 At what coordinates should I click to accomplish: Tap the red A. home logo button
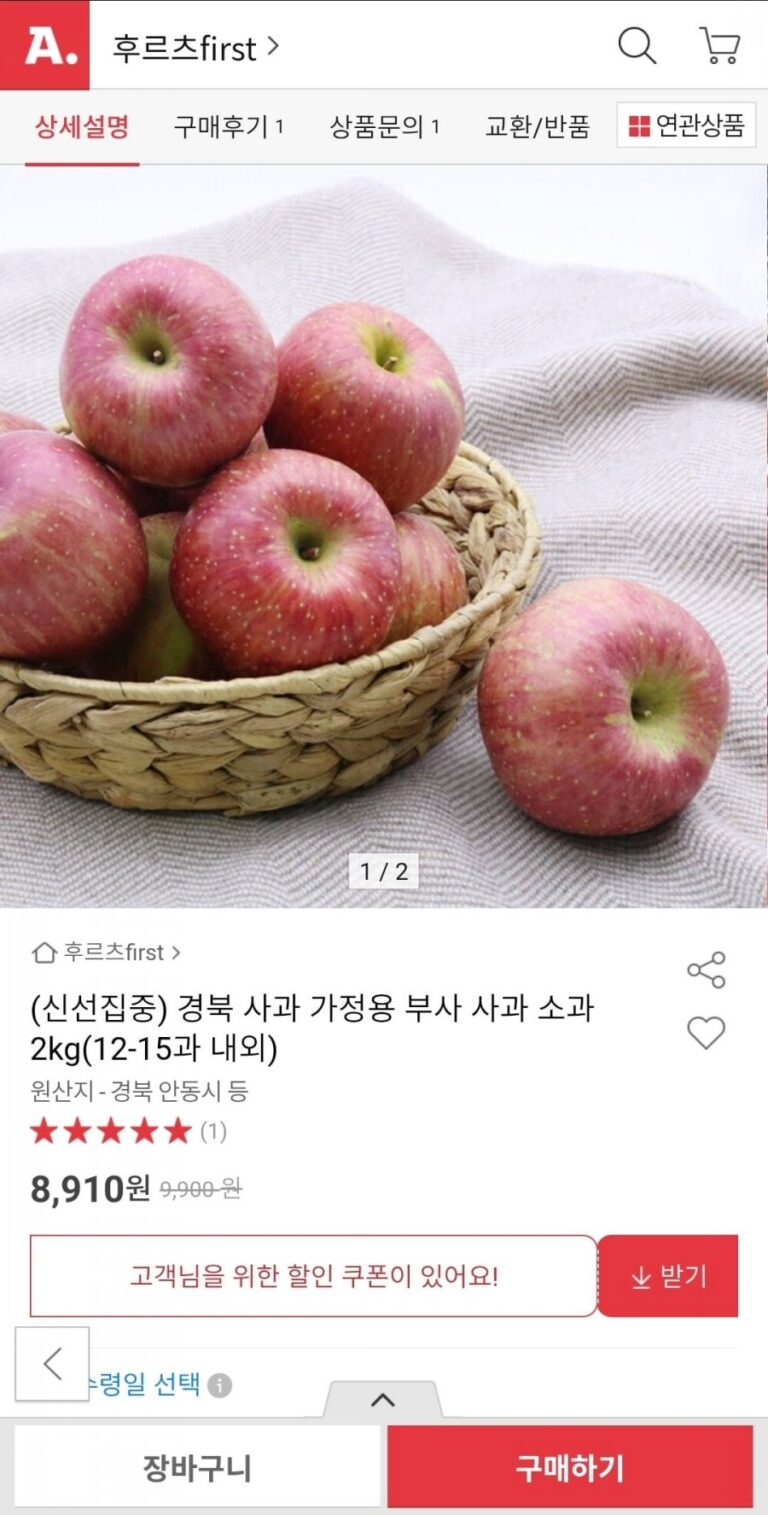(x=45, y=45)
